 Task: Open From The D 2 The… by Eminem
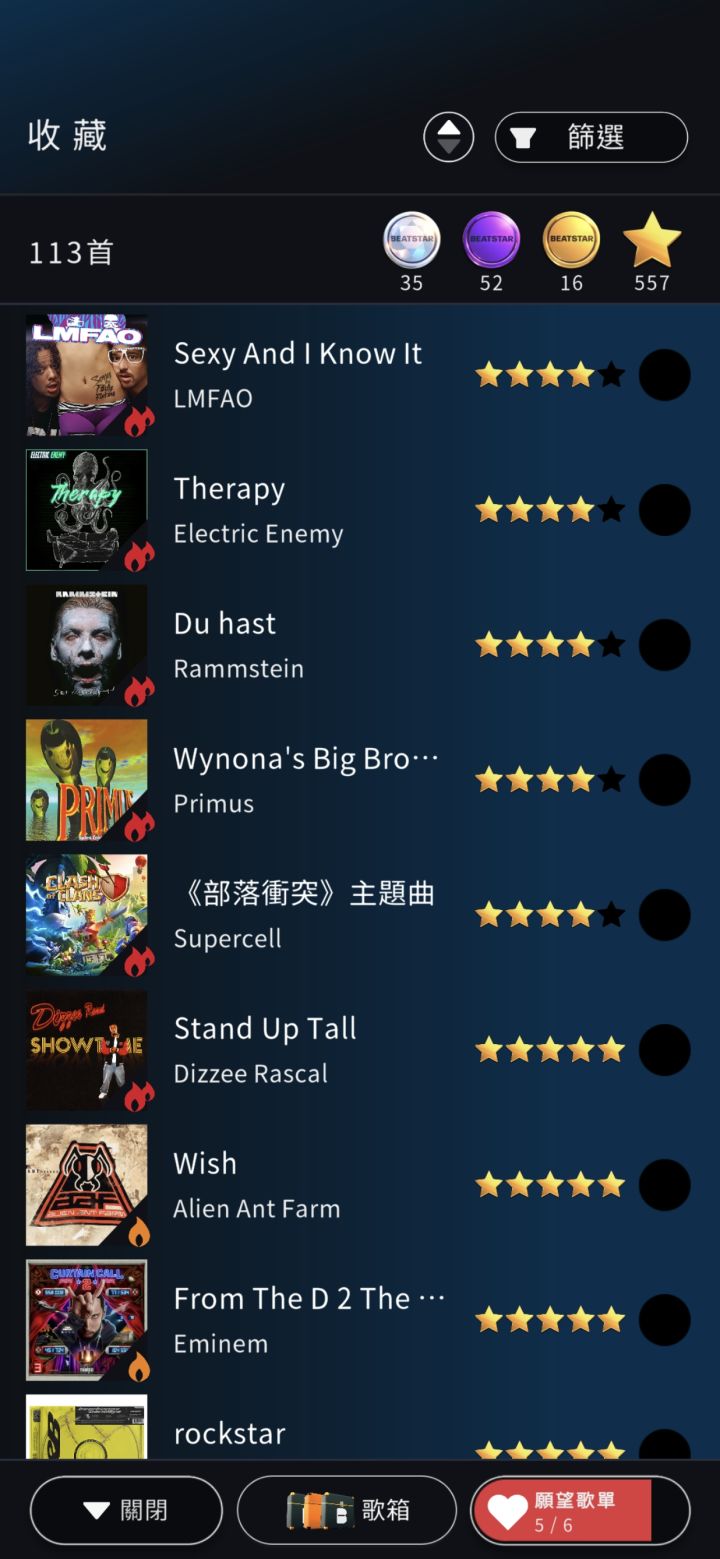click(x=308, y=1319)
